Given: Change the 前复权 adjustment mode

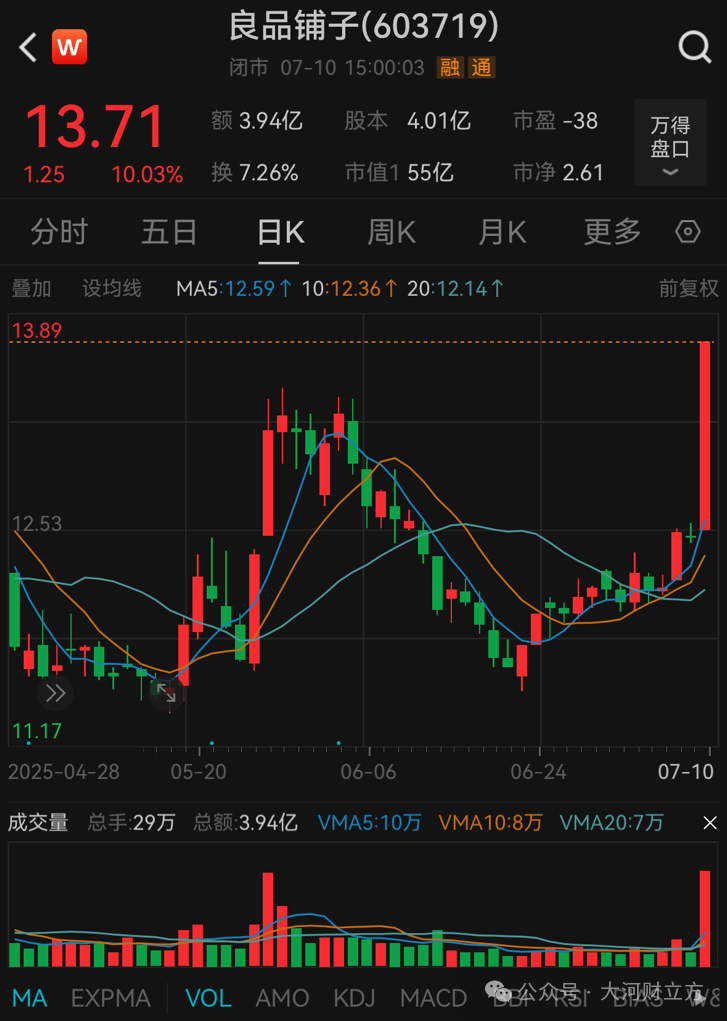Looking at the screenshot, I should 688,289.
